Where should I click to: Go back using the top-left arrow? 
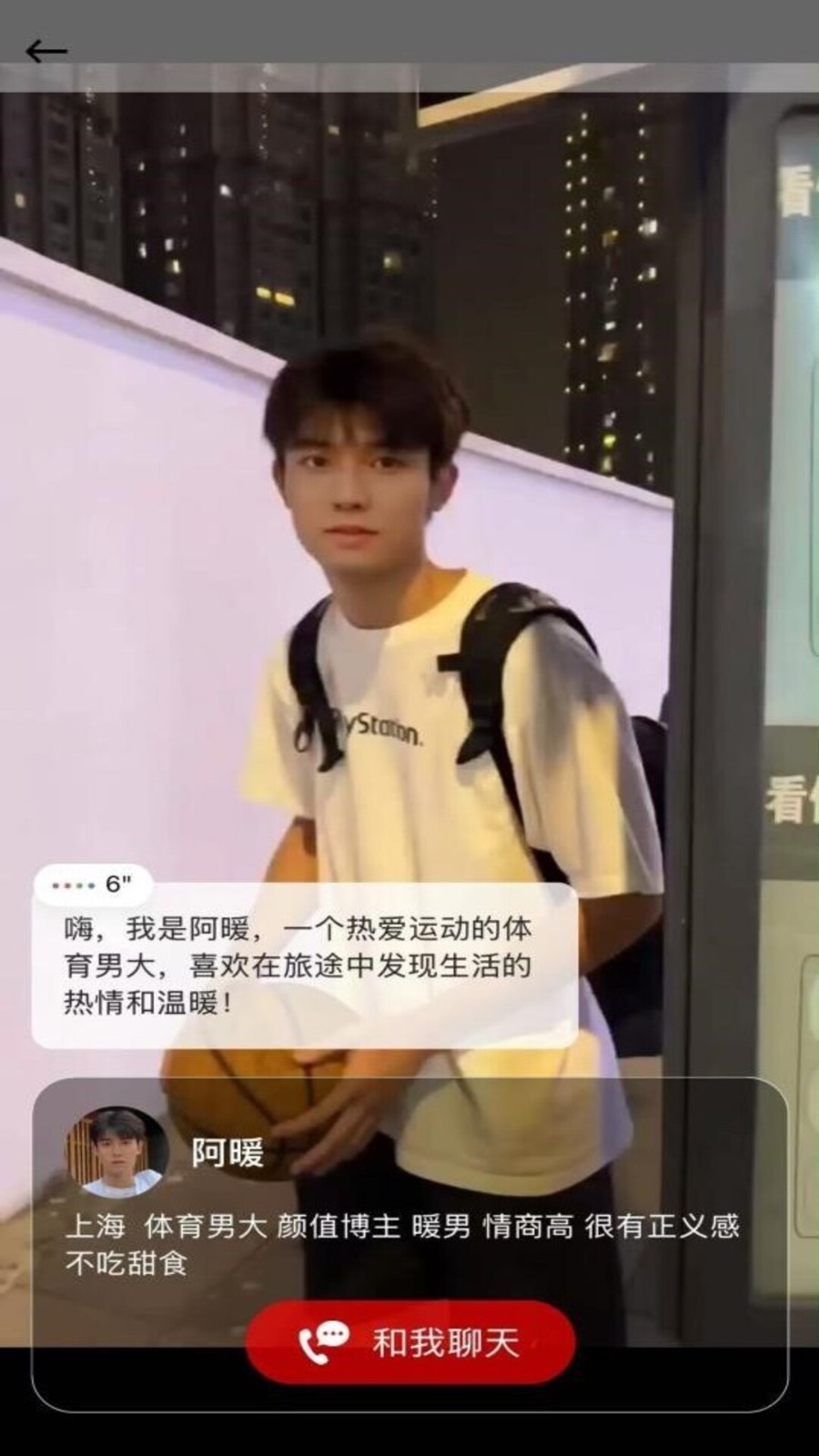pyautogui.click(x=45, y=51)
